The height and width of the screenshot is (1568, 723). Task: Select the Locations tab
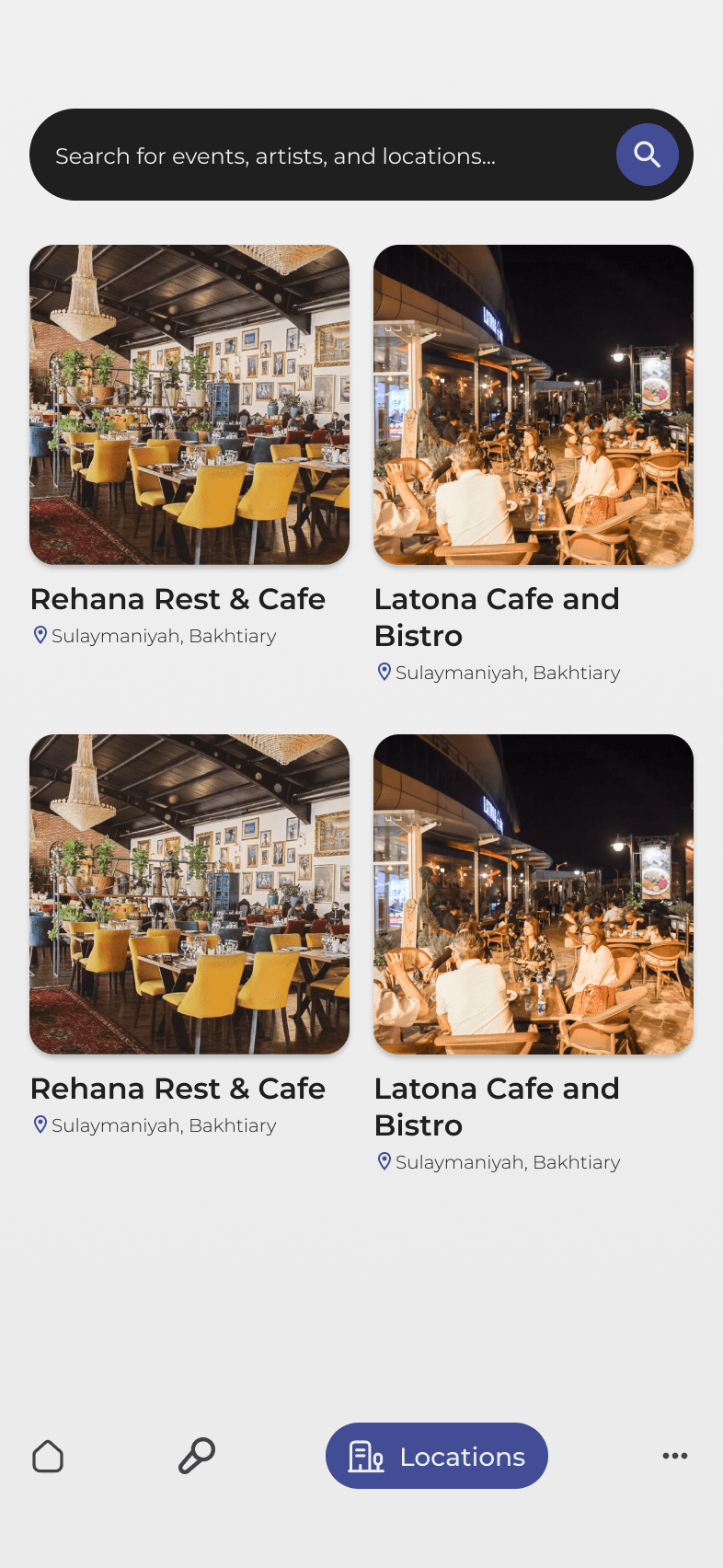coord(437,1456)
